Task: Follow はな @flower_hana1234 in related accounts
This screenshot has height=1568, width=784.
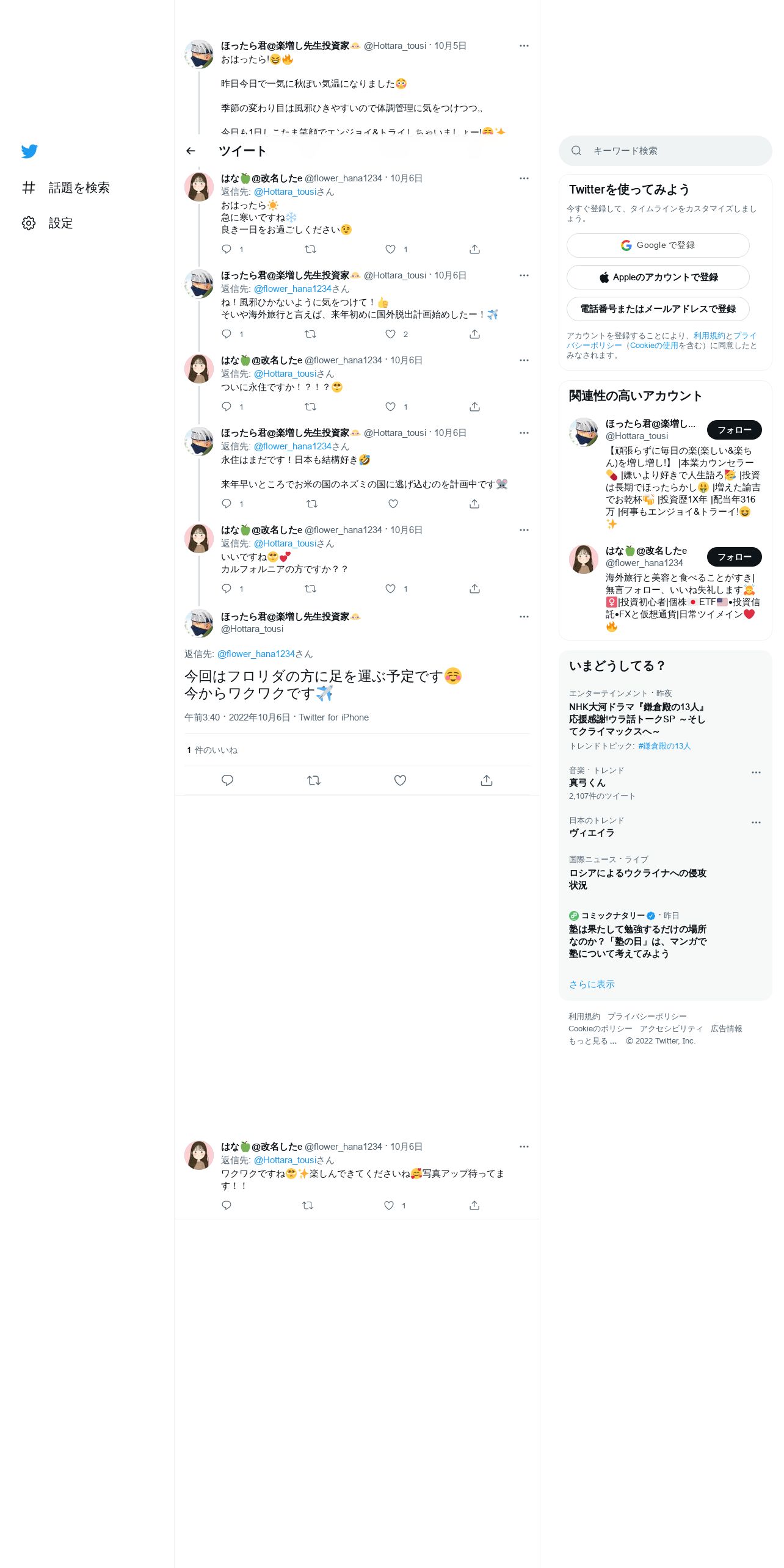Action: (x=734, y=557)
